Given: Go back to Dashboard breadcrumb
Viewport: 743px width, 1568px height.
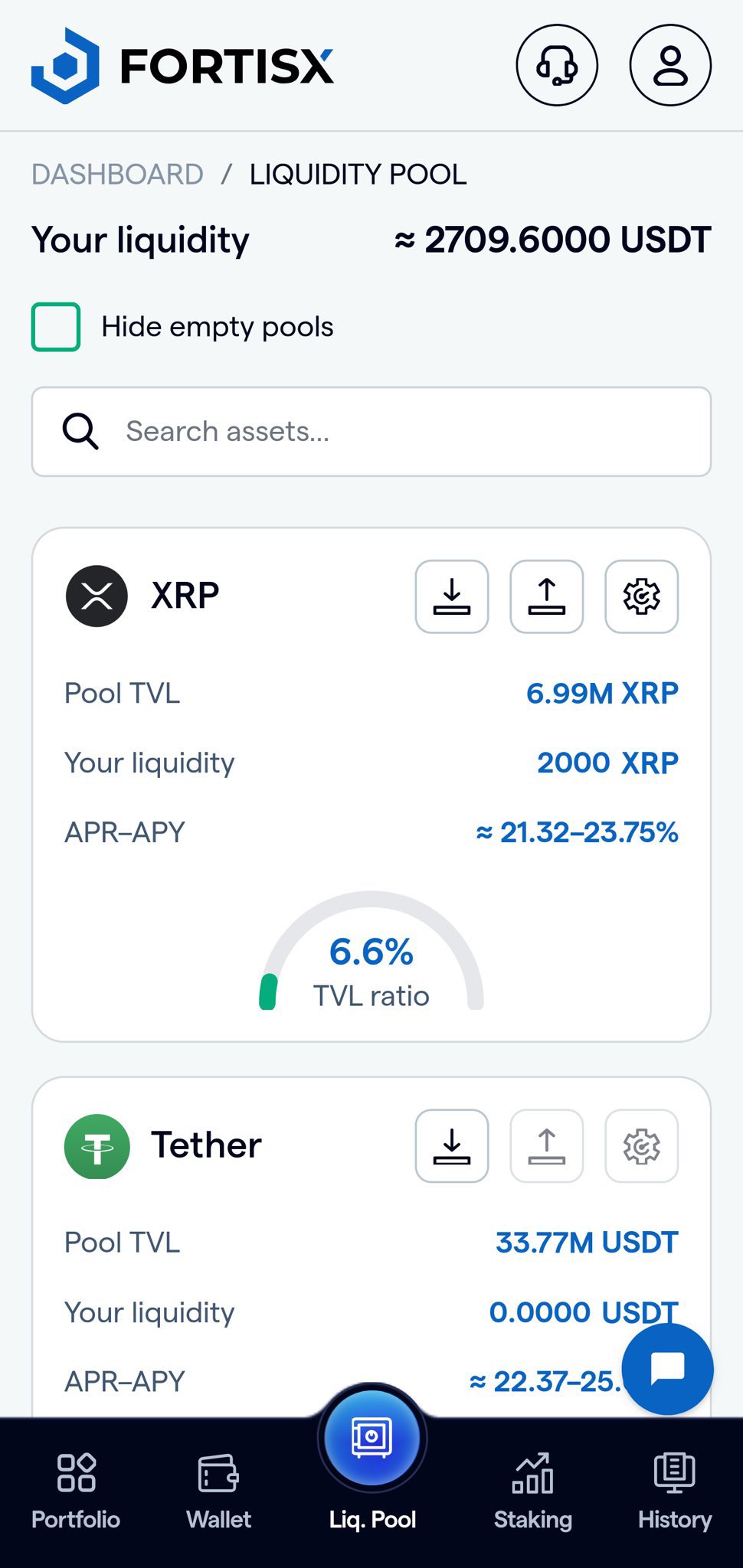Looking at the screenshot, I should (117, 175).
